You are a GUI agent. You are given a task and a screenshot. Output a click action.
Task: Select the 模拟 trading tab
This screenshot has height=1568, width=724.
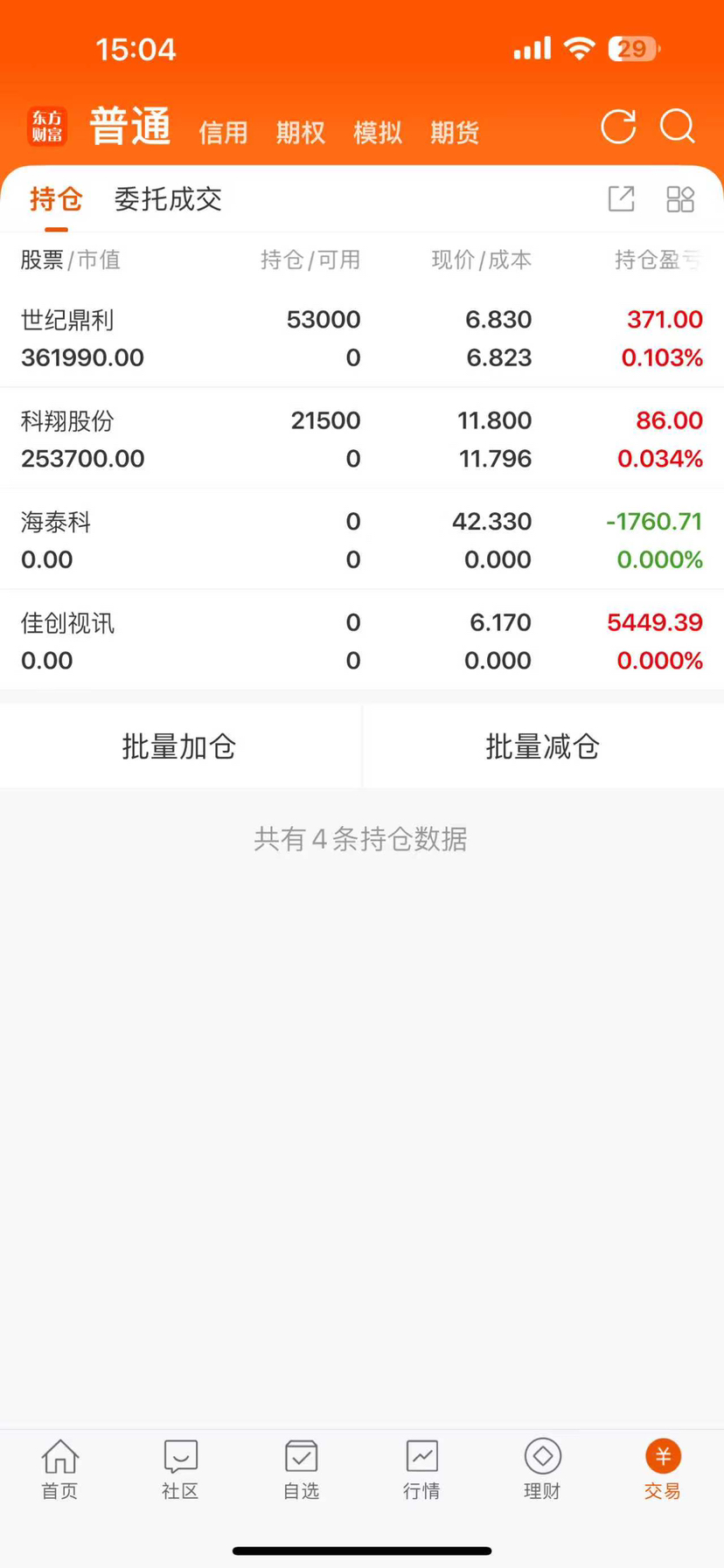(377, 133)
